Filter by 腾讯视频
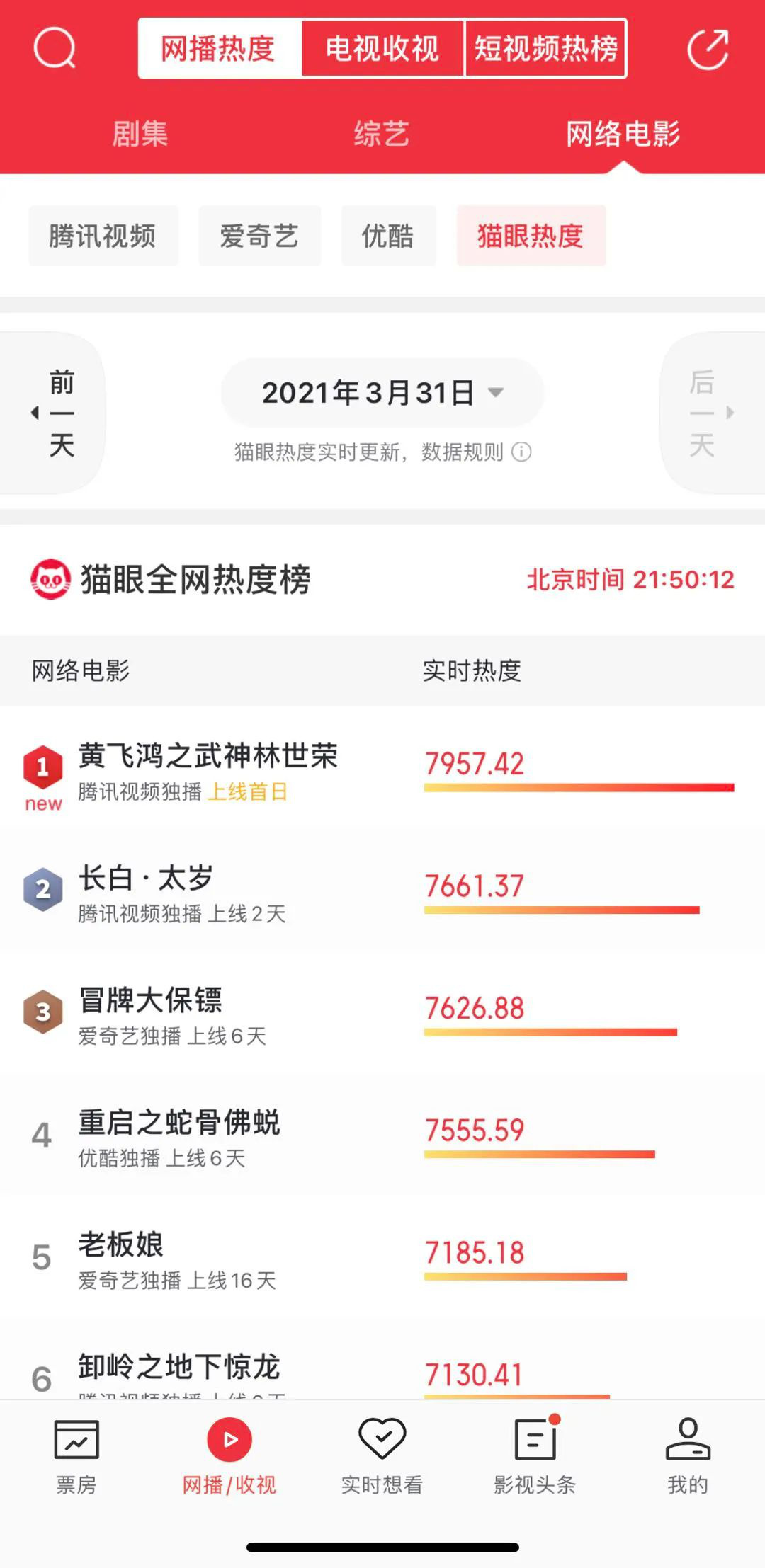This screenshot has height=1568, width=765. coord(103,236)
